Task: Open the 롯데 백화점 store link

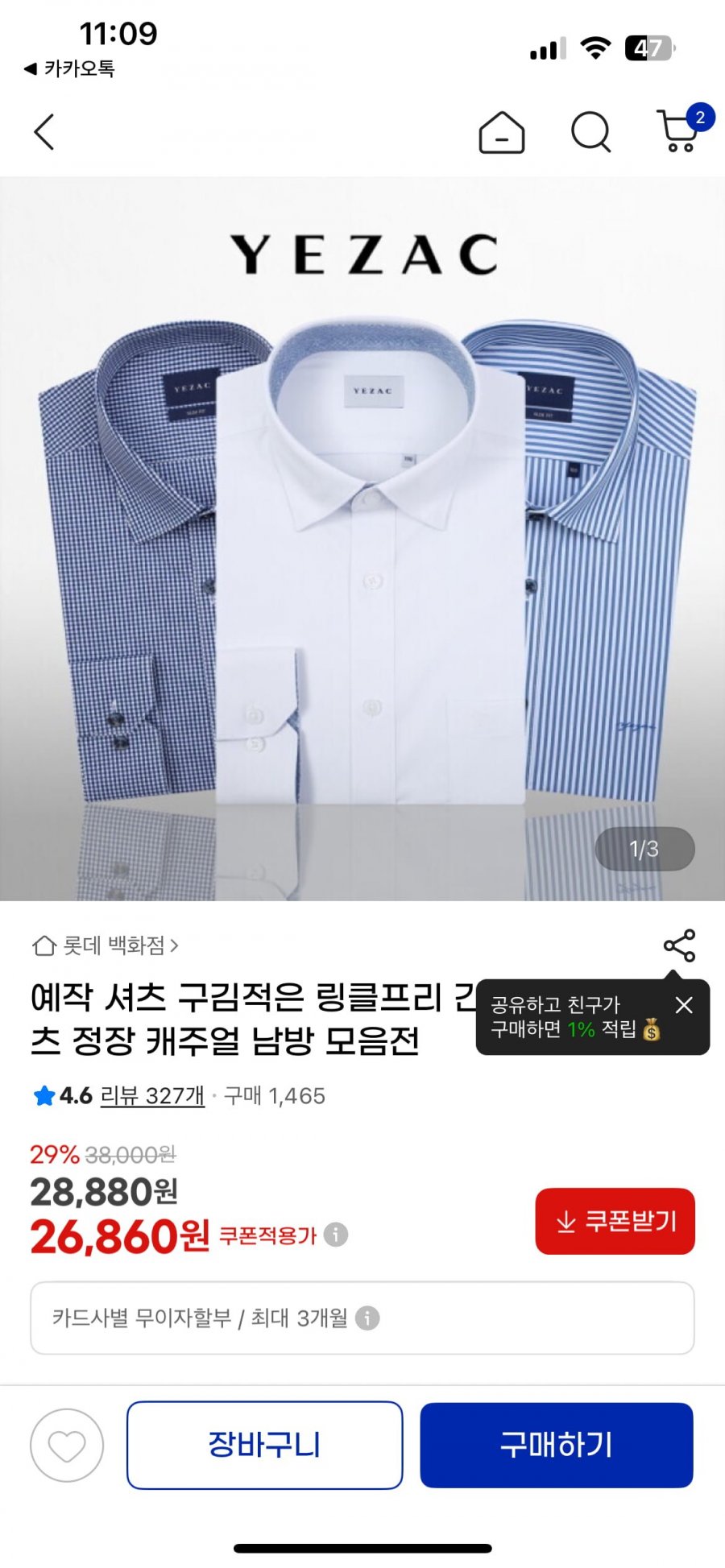Action: [106, 945]
